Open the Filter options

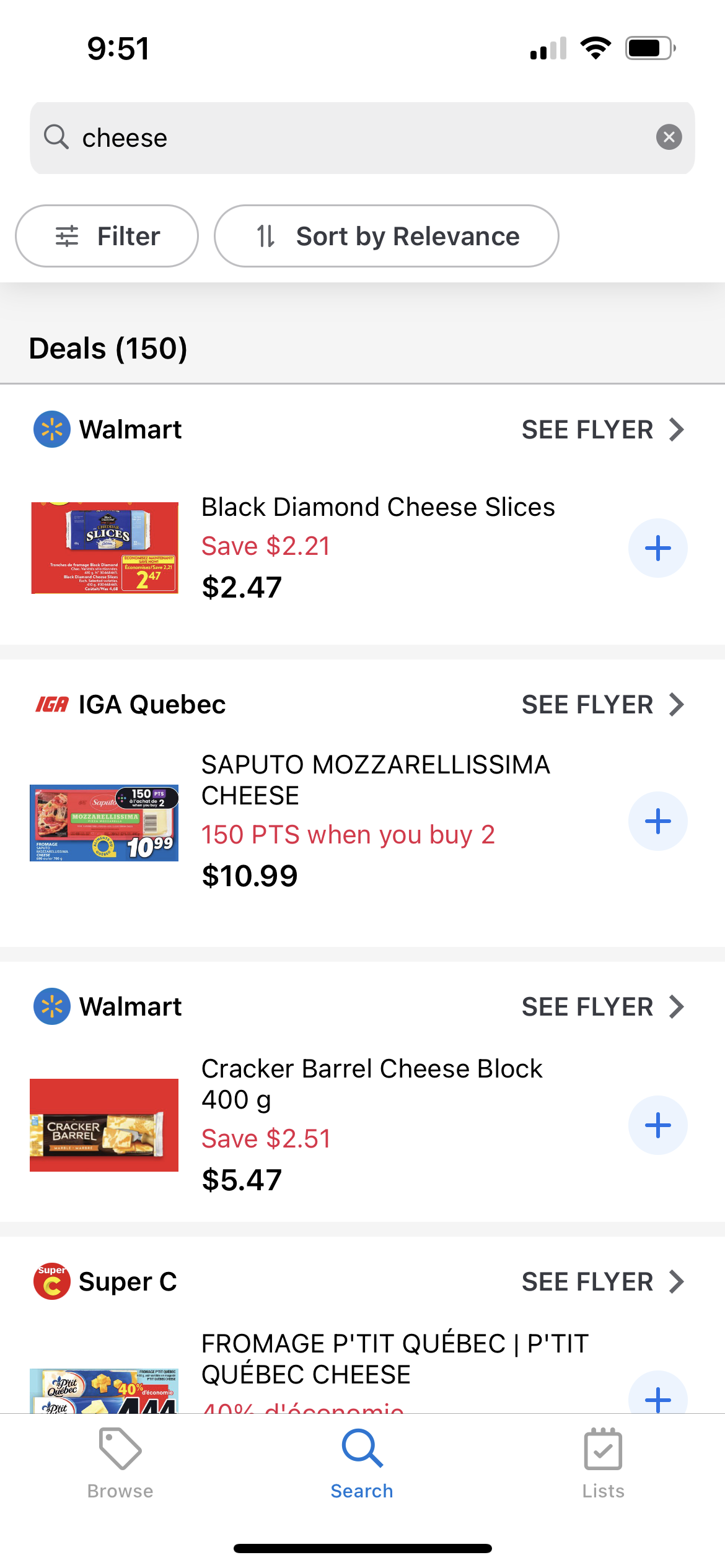point(107,236)
